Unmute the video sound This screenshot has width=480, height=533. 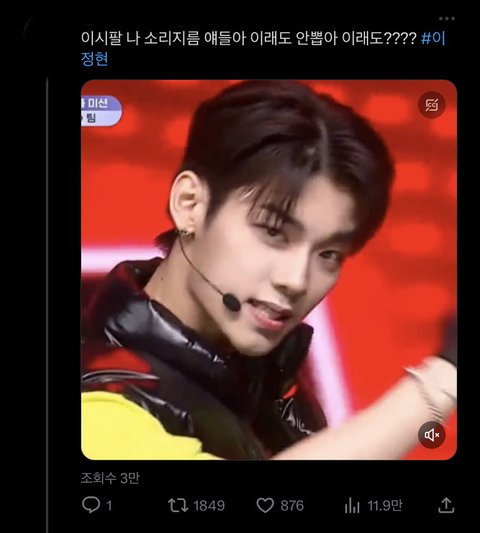[431, 435]
